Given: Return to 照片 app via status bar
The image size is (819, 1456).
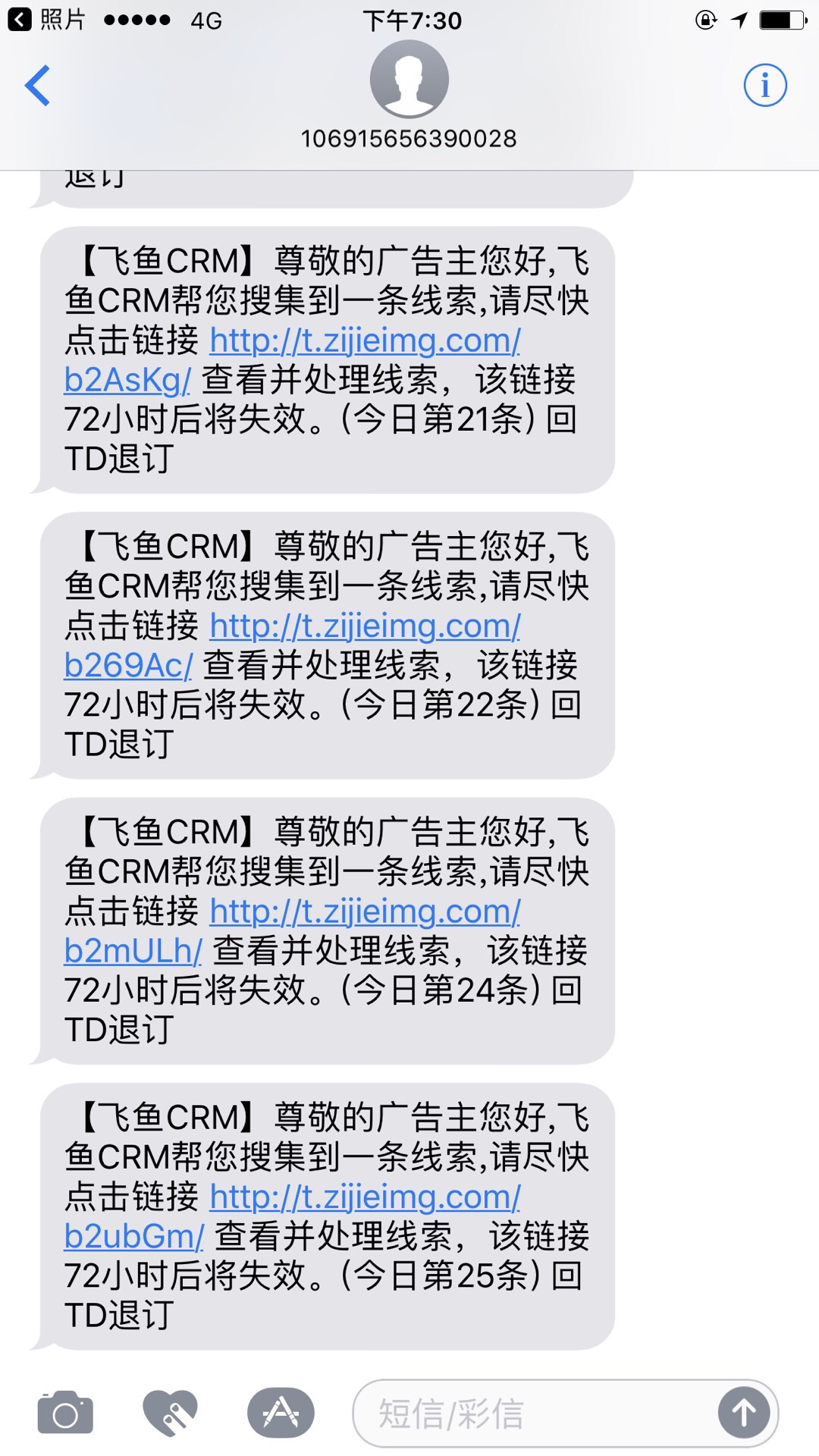Looking at the screenshot, I should (47, 19).
